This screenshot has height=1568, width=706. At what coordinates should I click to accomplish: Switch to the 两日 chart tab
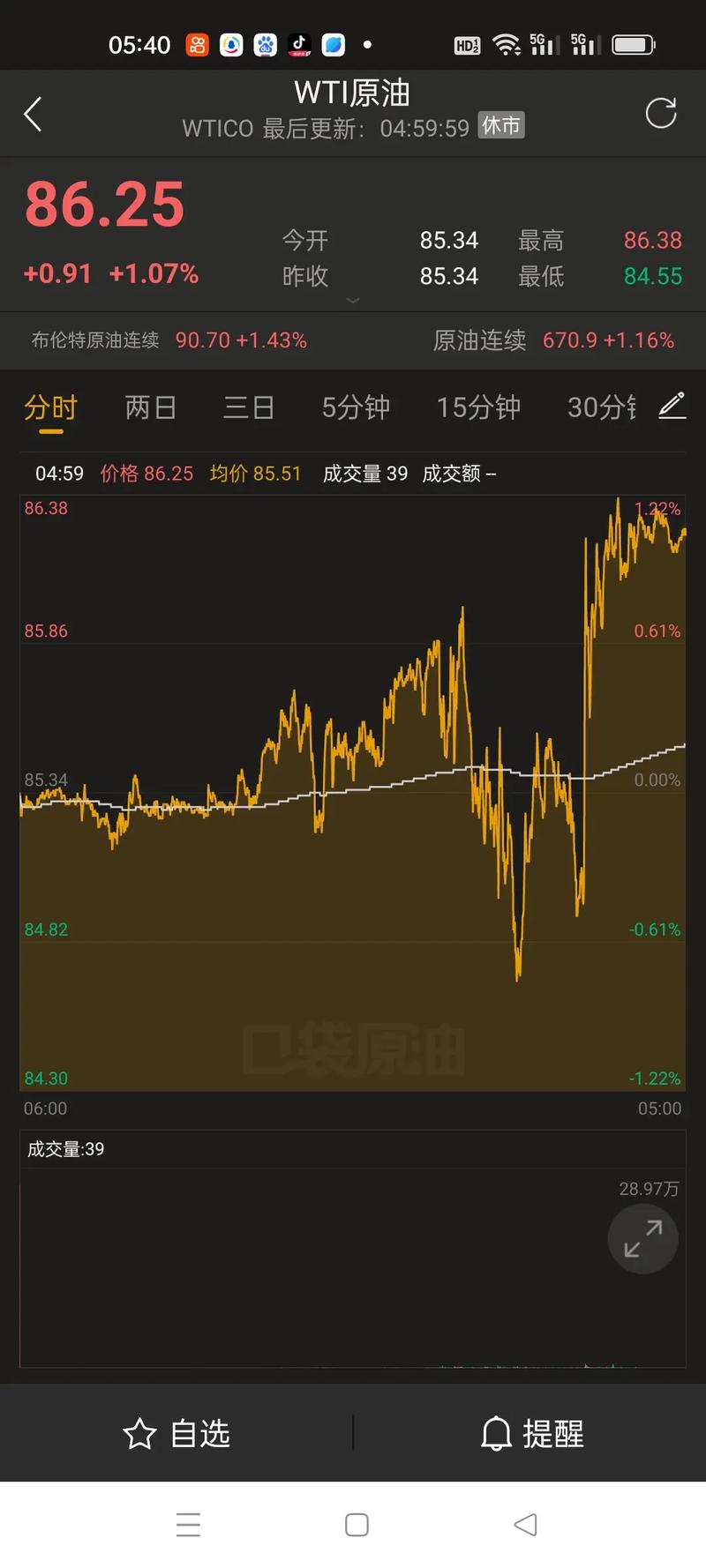coord(151,407)
